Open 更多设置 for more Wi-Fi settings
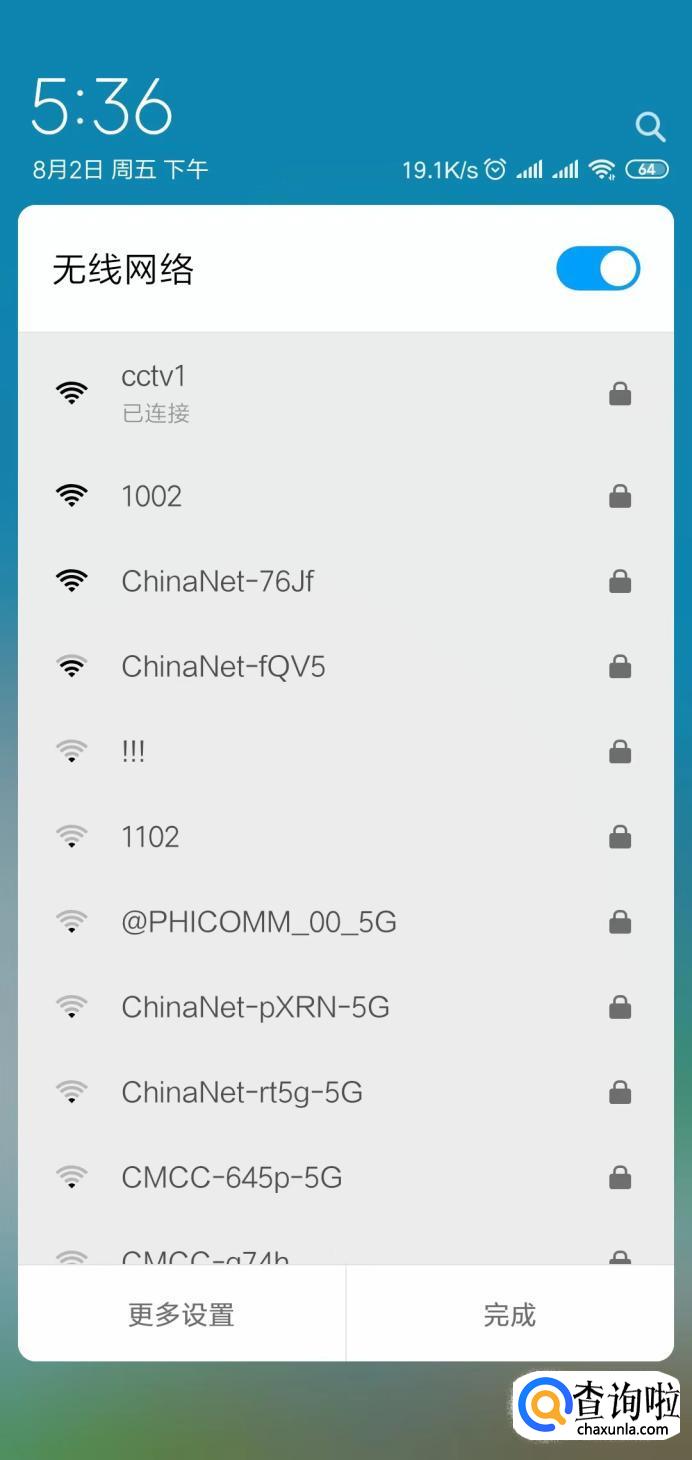 [181, 1314]
